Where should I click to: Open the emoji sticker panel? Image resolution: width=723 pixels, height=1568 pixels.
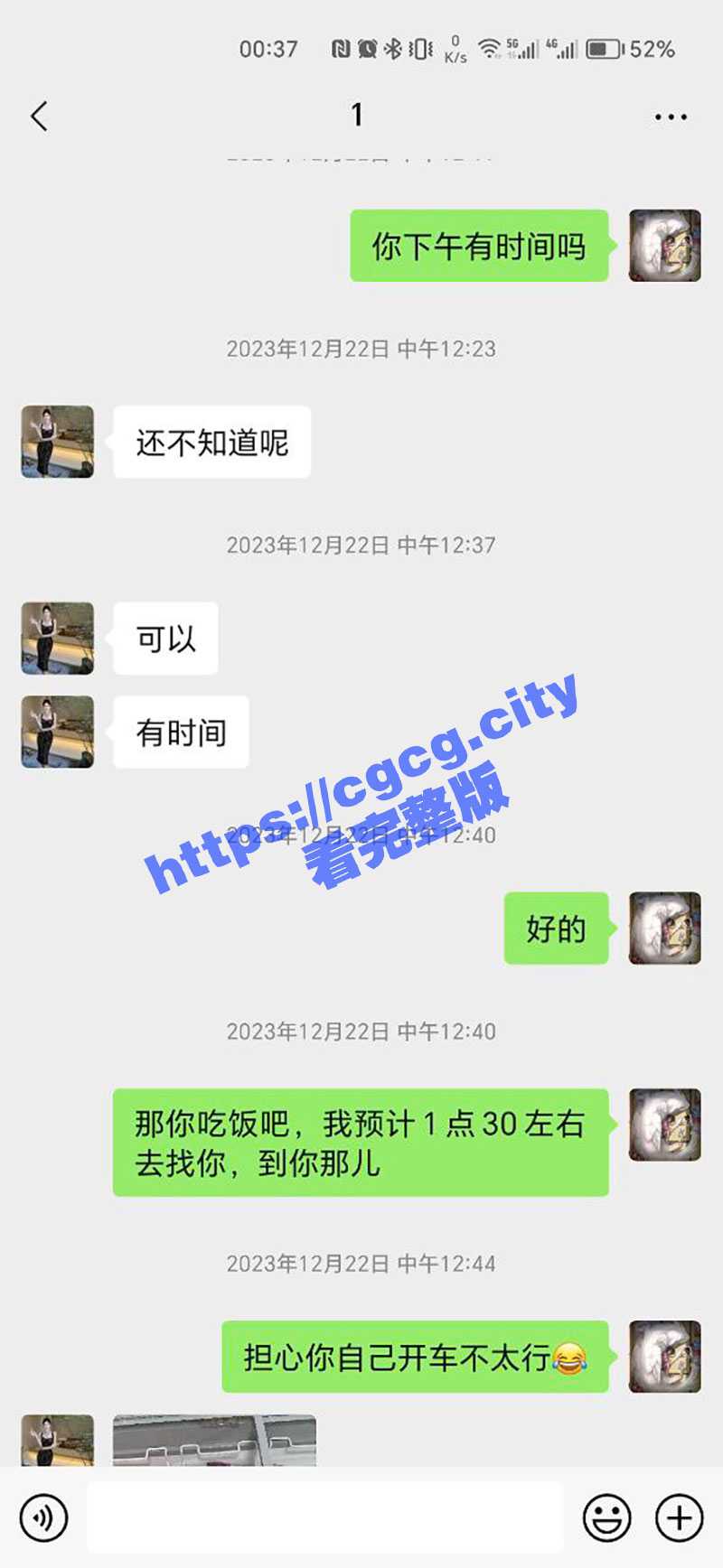606,1517
